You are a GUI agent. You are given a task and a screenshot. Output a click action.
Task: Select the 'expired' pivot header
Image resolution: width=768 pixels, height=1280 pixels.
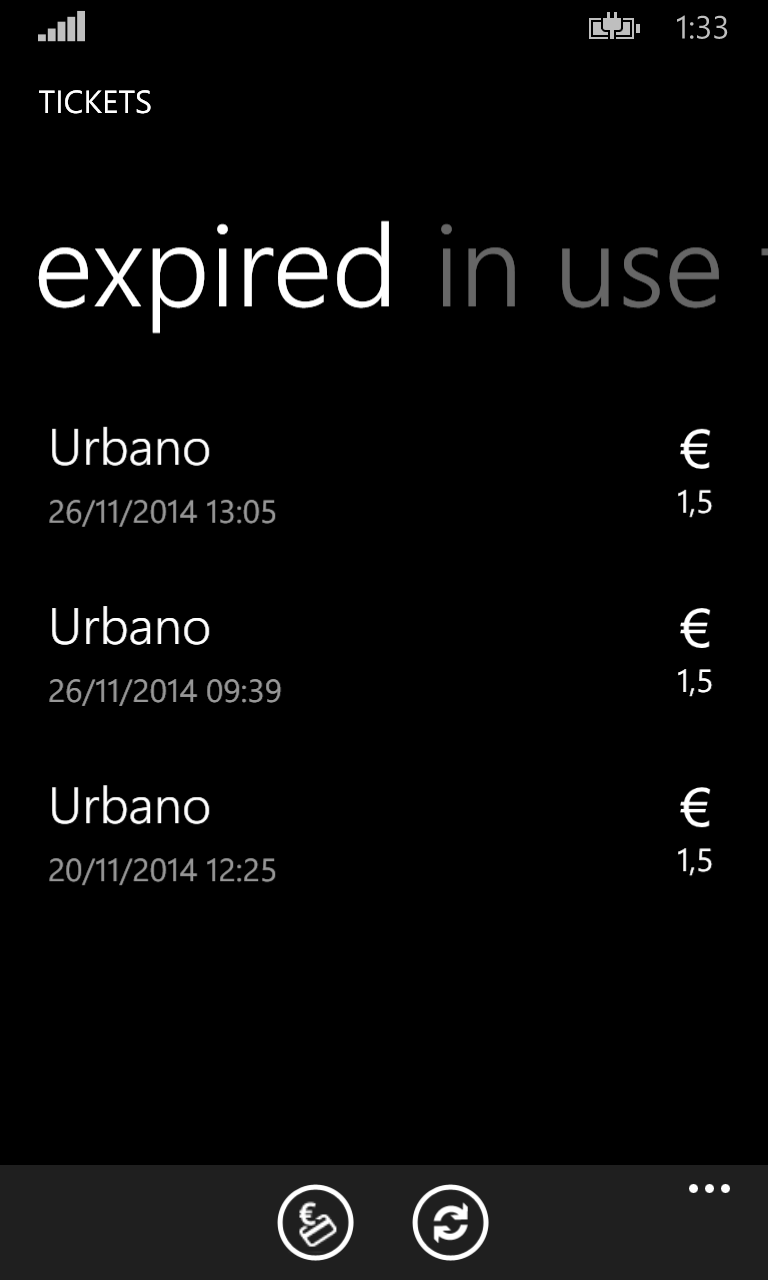click(x=215, y=265)
